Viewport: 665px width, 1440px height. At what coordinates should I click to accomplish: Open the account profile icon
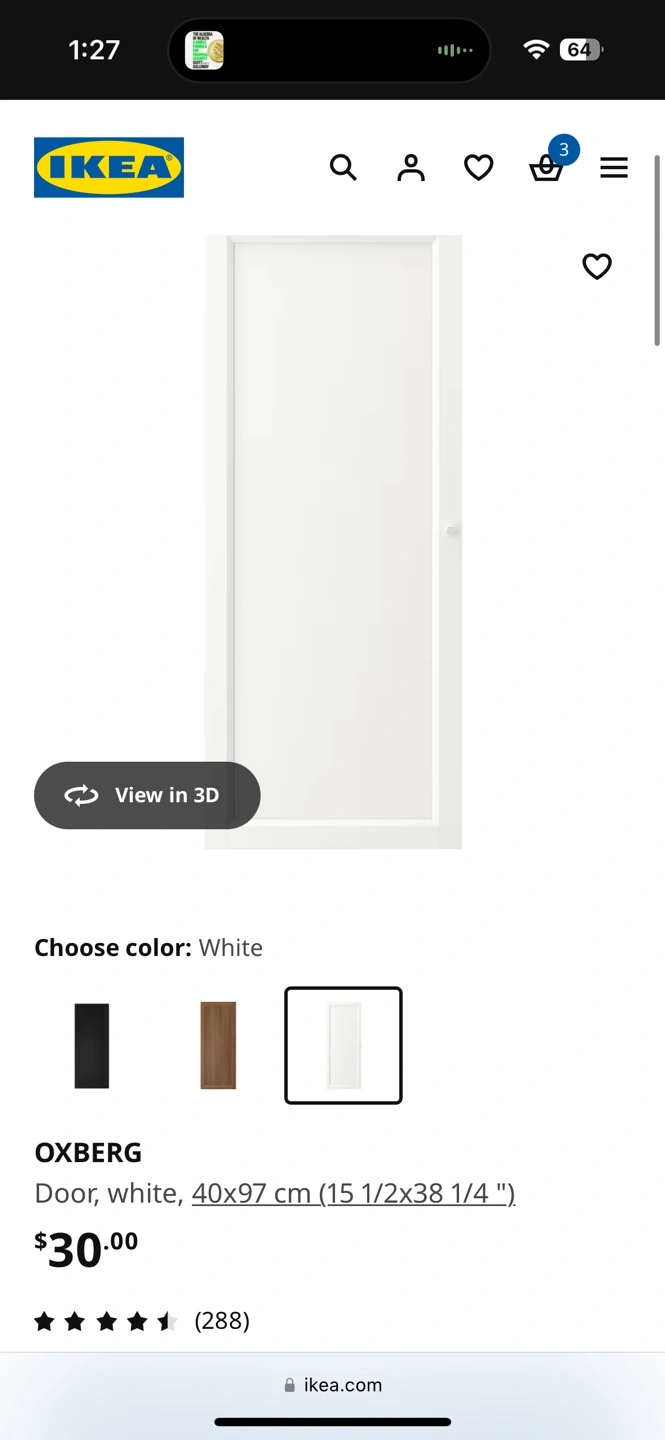coord(411,167)
